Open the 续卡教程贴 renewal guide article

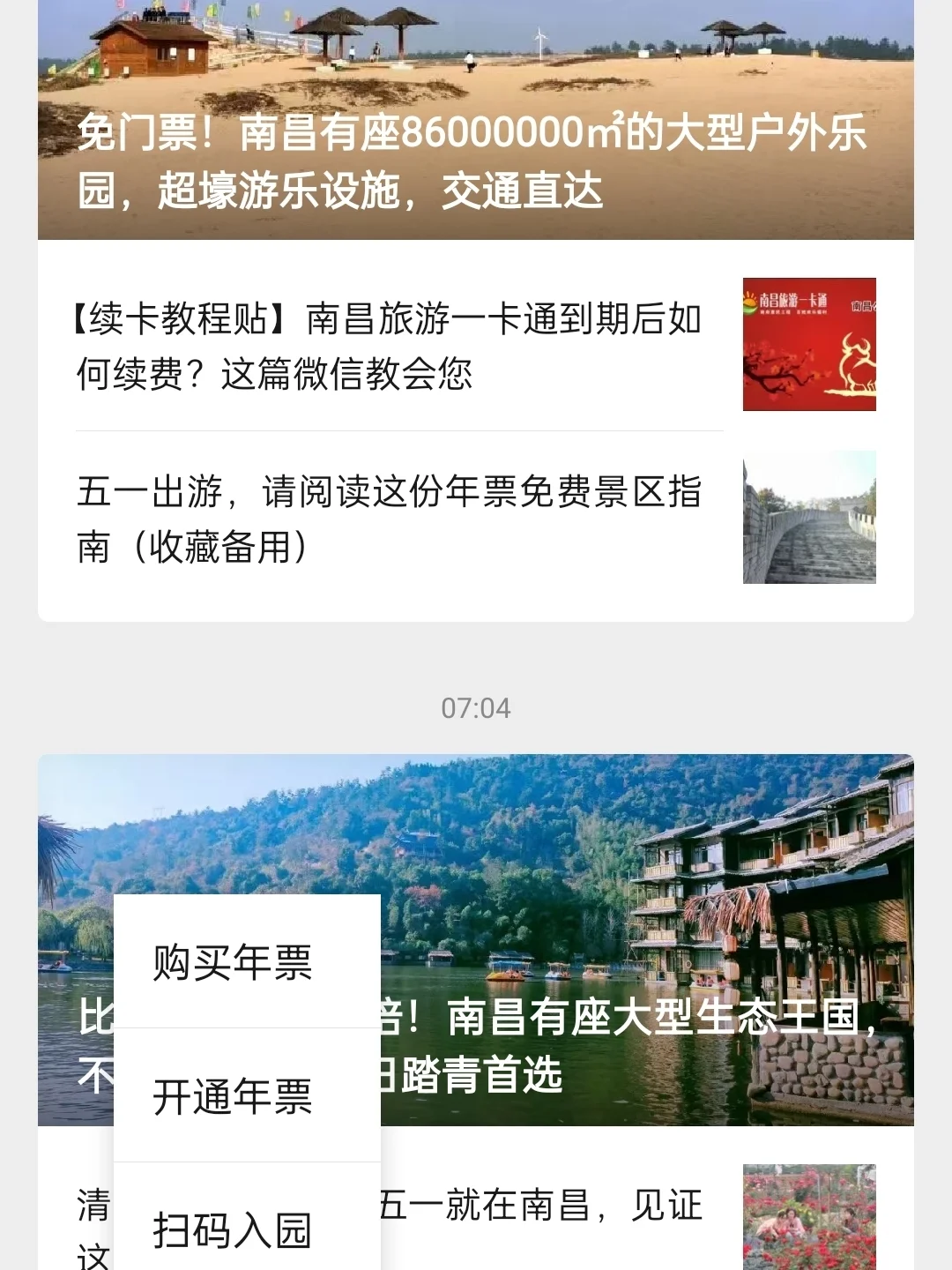click(388, 346)
